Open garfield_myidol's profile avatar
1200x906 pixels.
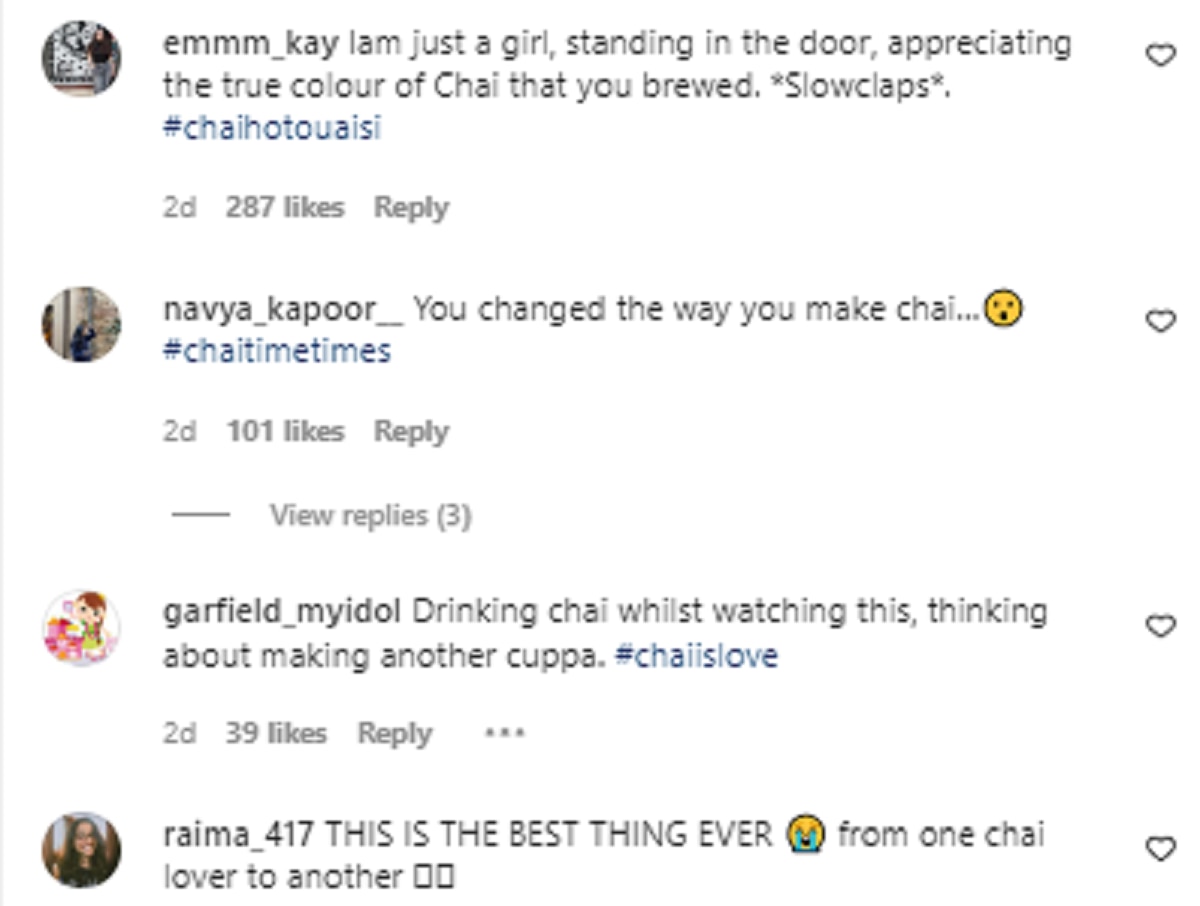[81, 628]
